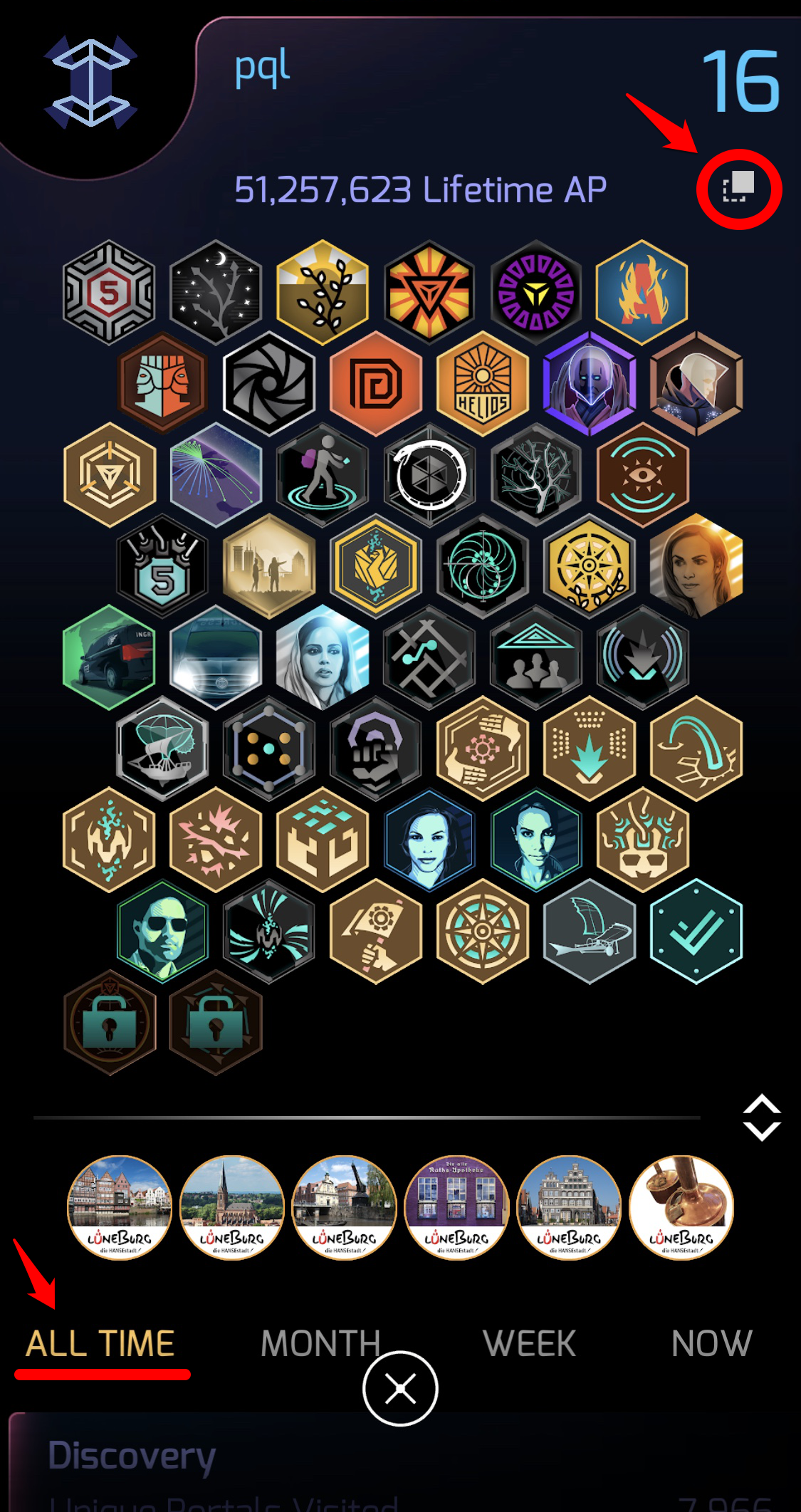Open the Helios medal
Image resolution: width=801 pixels, height=1512 pixels.
tap(483, 383)
